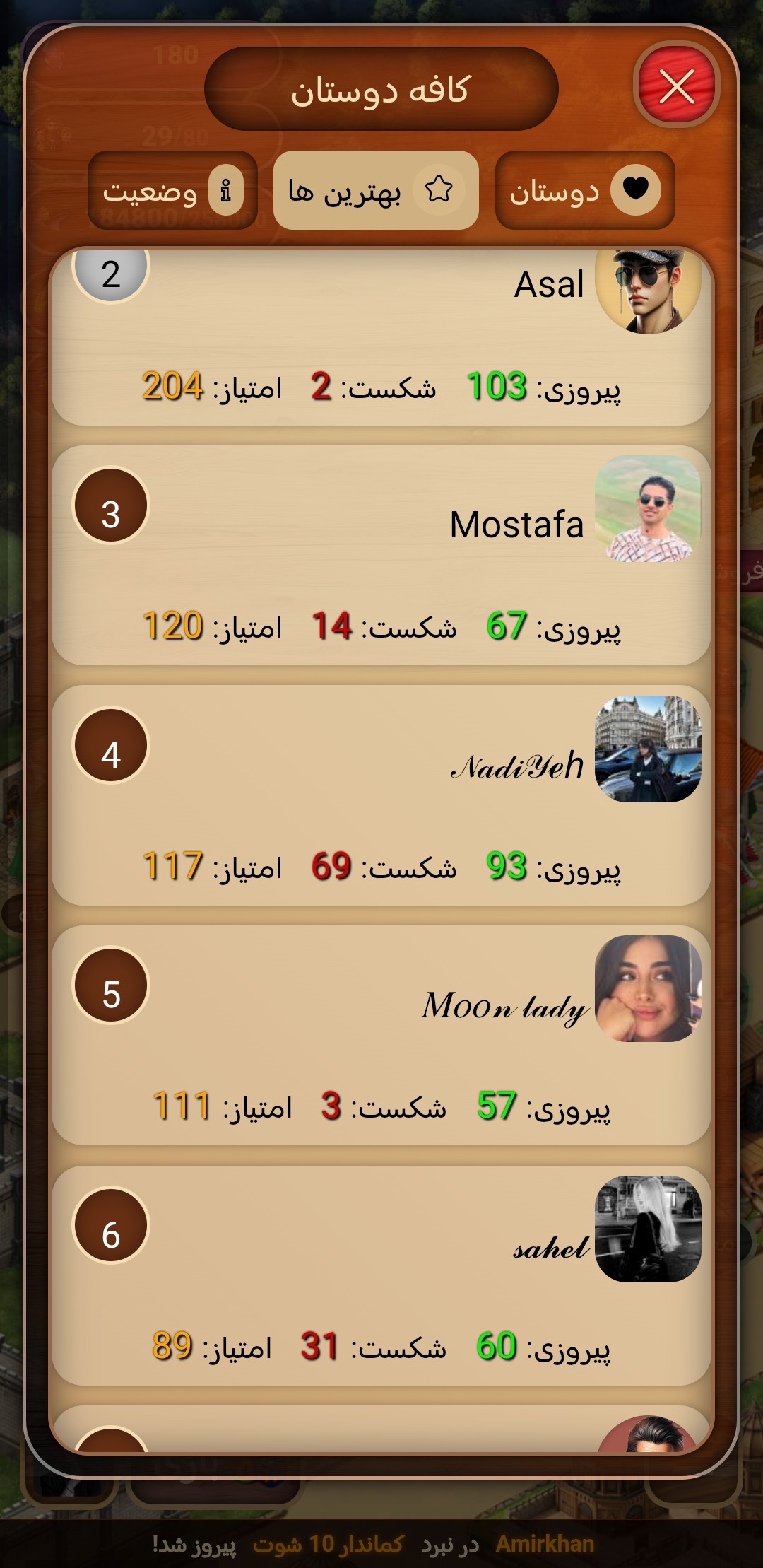Open the وضعیت tab
Viewport: 763px width, 1568px height.
pyautogui.click(x=172, y=190)
